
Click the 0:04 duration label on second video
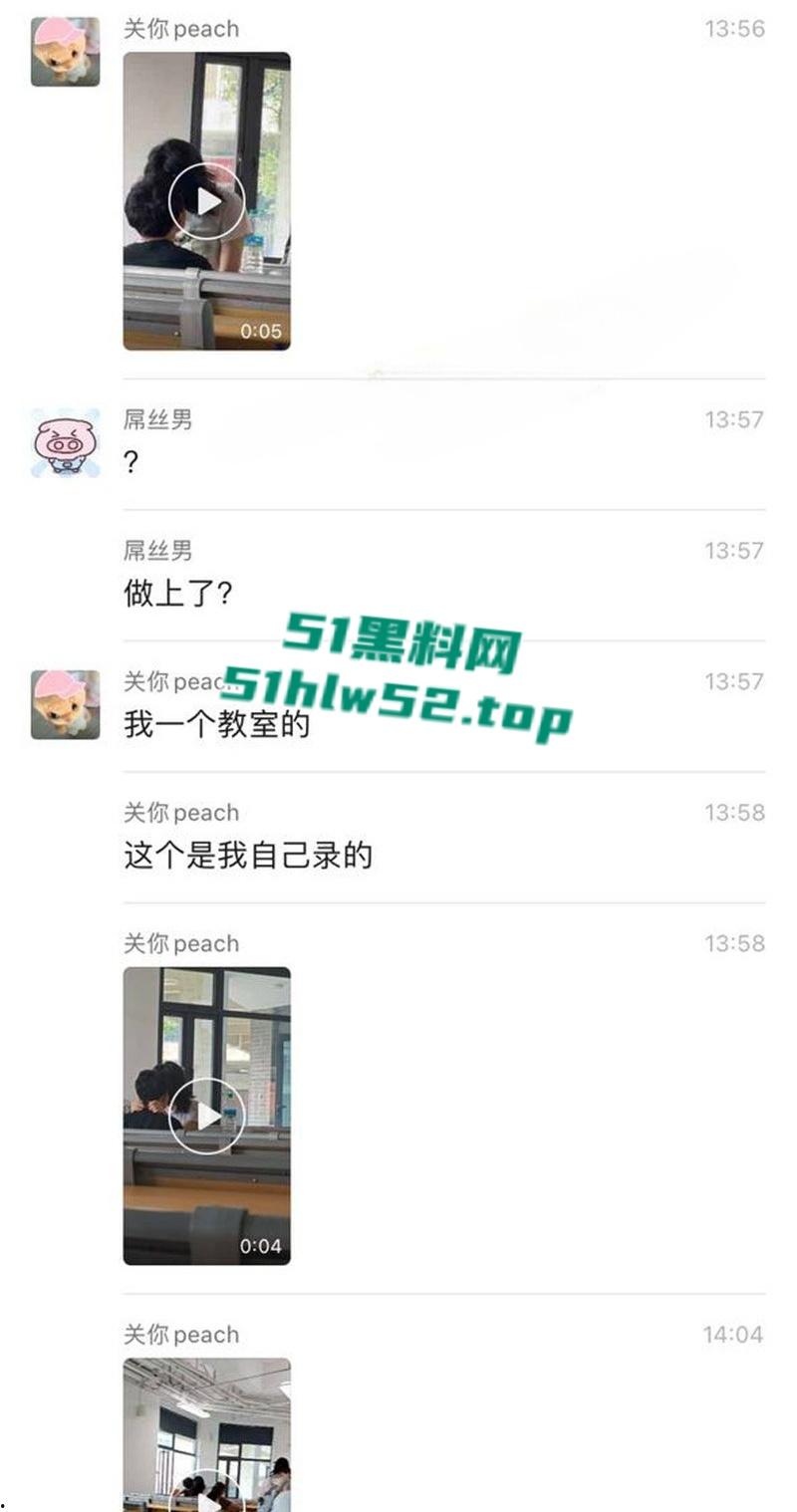pyautogui.click(x=260, y=1245)
